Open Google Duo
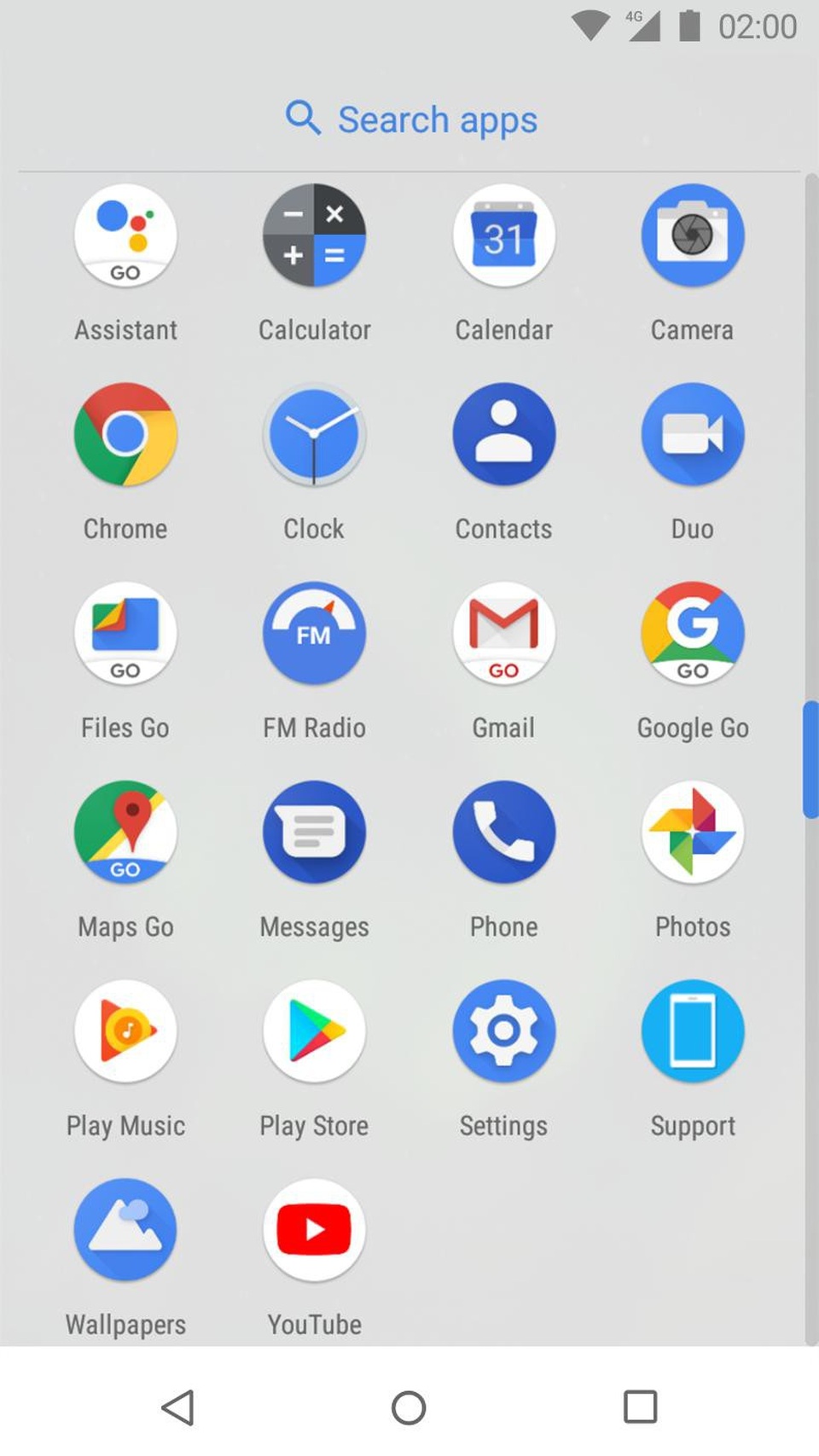The height and width of the screenshot is (1456, 819). click(x=693, y=435)
